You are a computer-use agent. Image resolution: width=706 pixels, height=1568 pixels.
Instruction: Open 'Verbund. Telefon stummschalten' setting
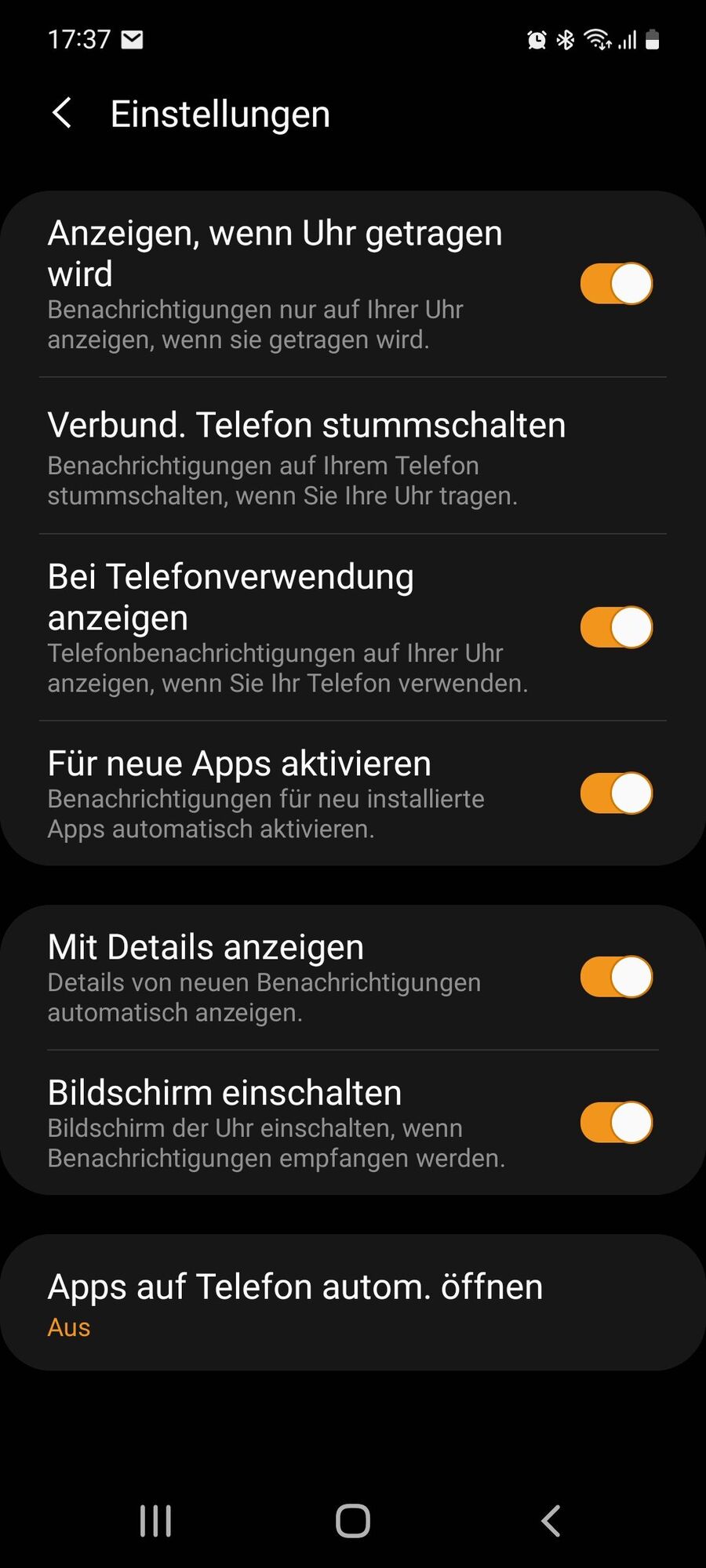point(353,456)
